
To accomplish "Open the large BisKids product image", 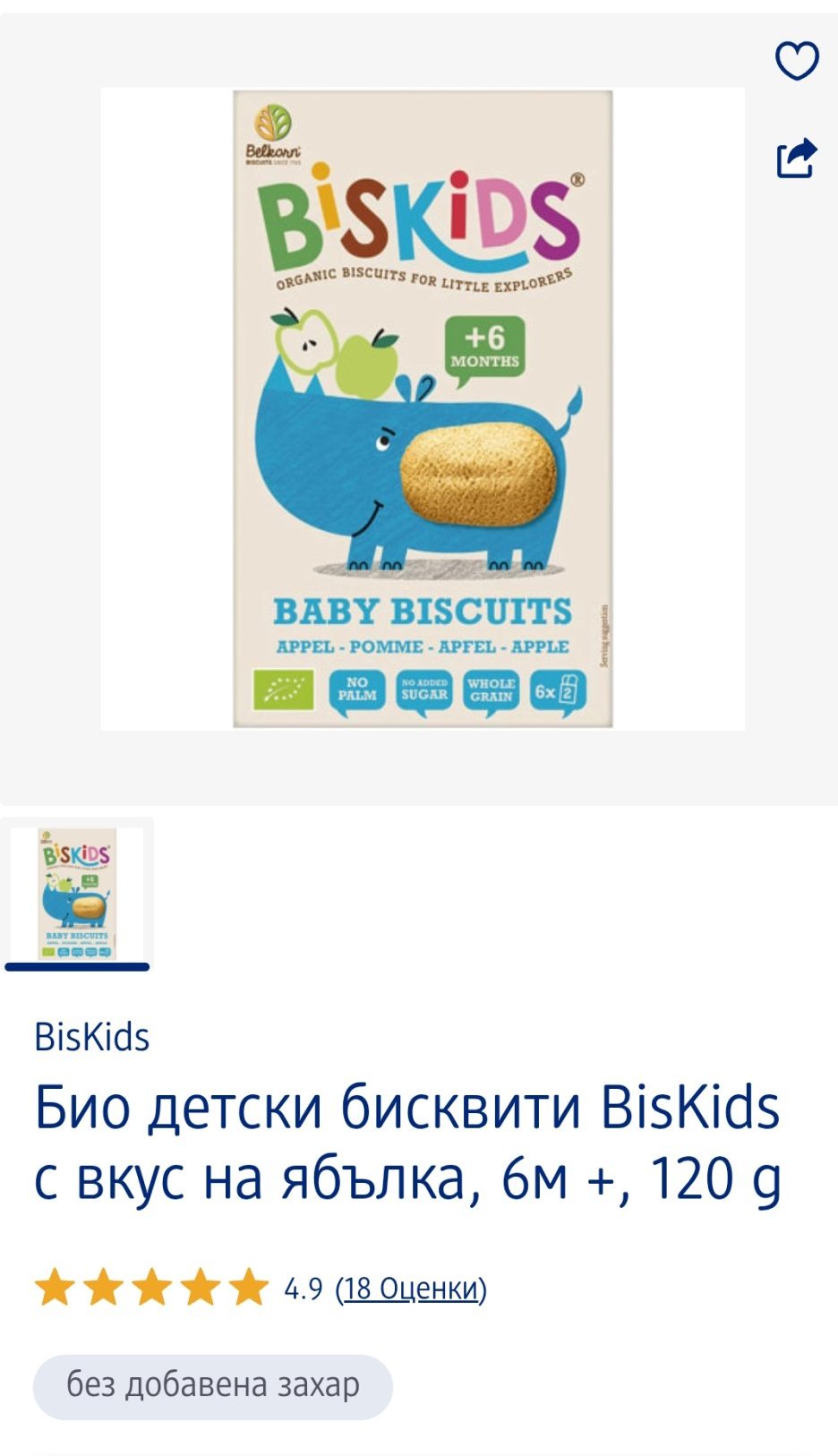I will 423,408.
